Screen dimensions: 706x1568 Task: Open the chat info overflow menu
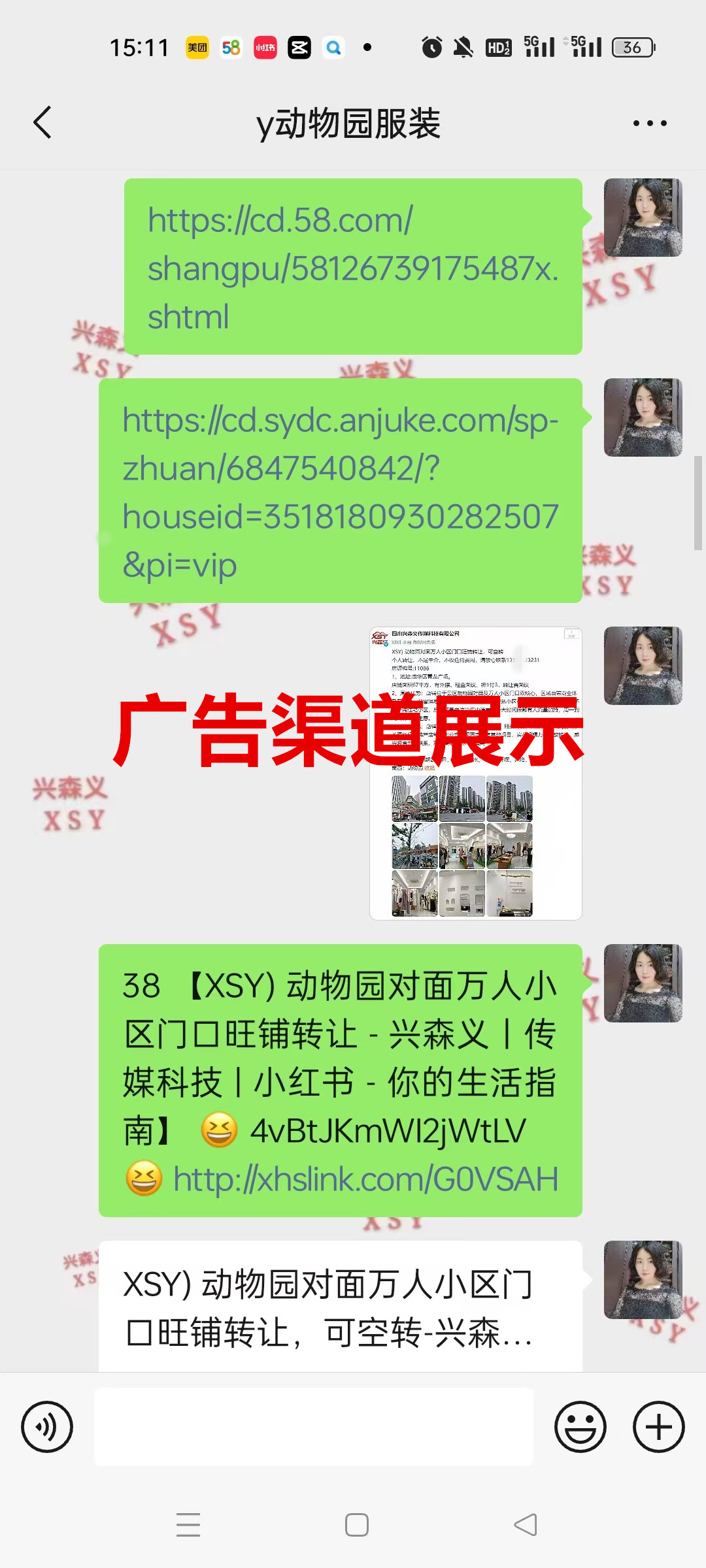point(650,123)
